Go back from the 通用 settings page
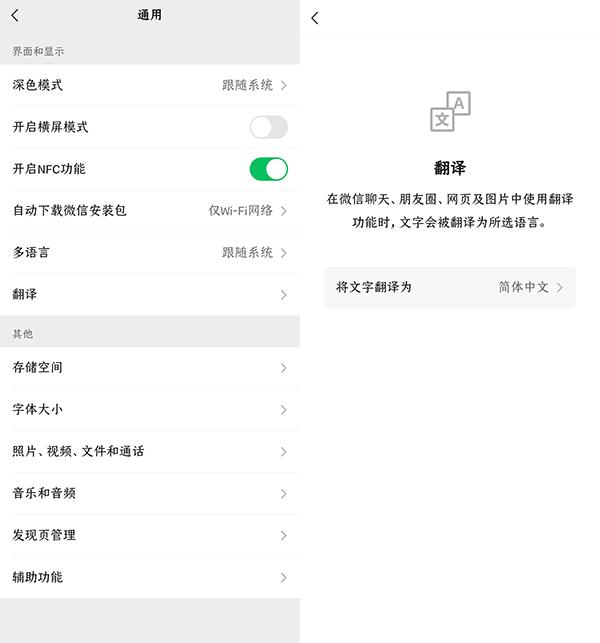 (x=15, y=16)
